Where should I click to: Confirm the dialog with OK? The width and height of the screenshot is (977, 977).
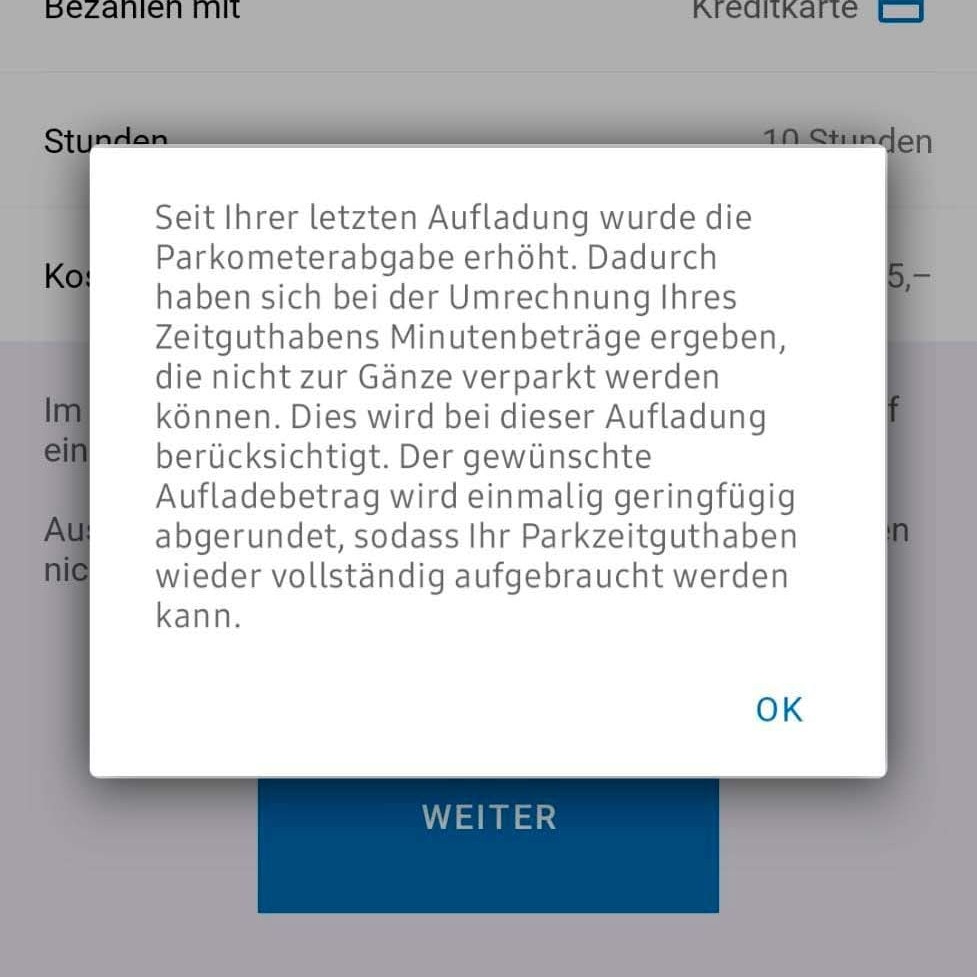click(779, 709)
